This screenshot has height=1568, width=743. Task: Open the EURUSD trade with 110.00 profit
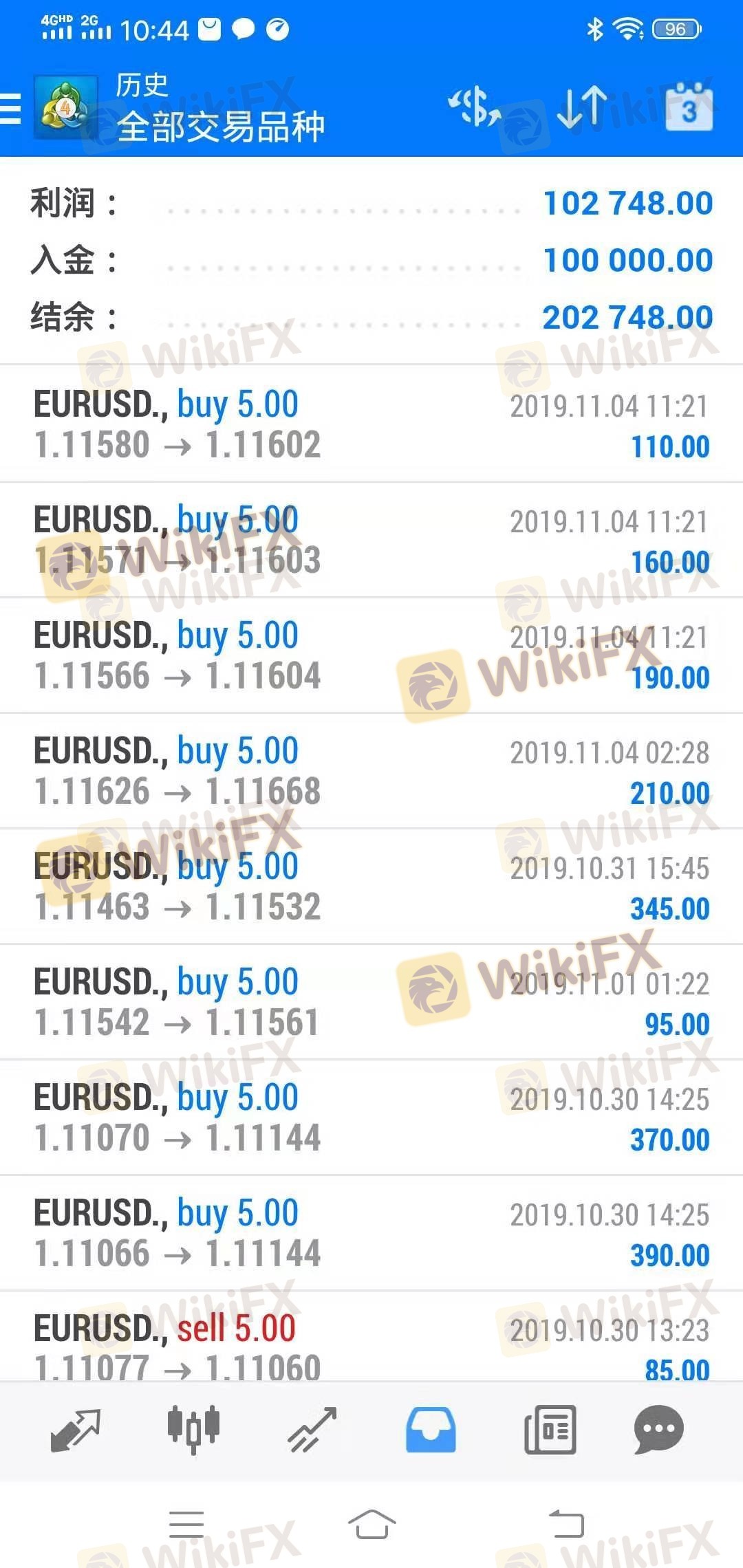(x=371, y=424)
